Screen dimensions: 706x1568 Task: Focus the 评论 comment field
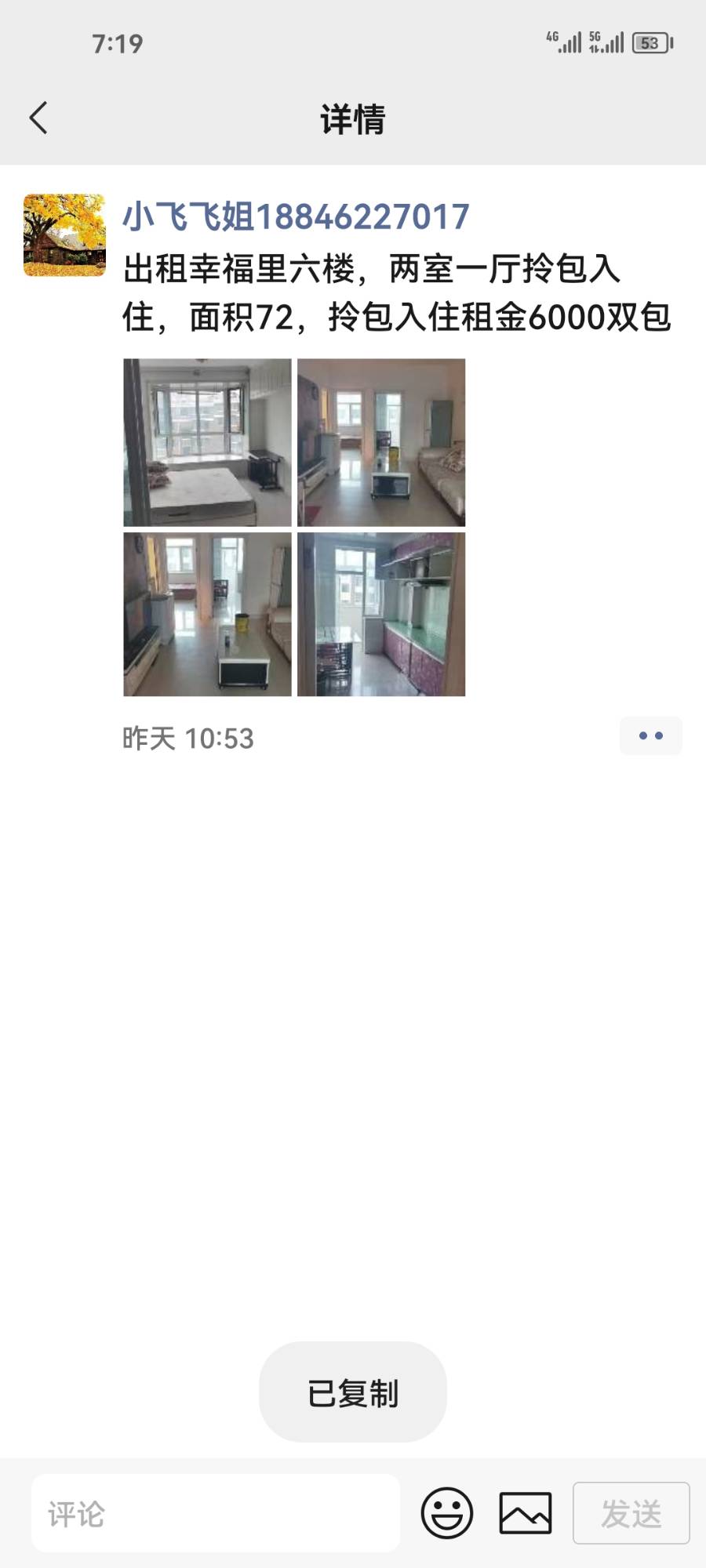click(x=216, y=1513)
